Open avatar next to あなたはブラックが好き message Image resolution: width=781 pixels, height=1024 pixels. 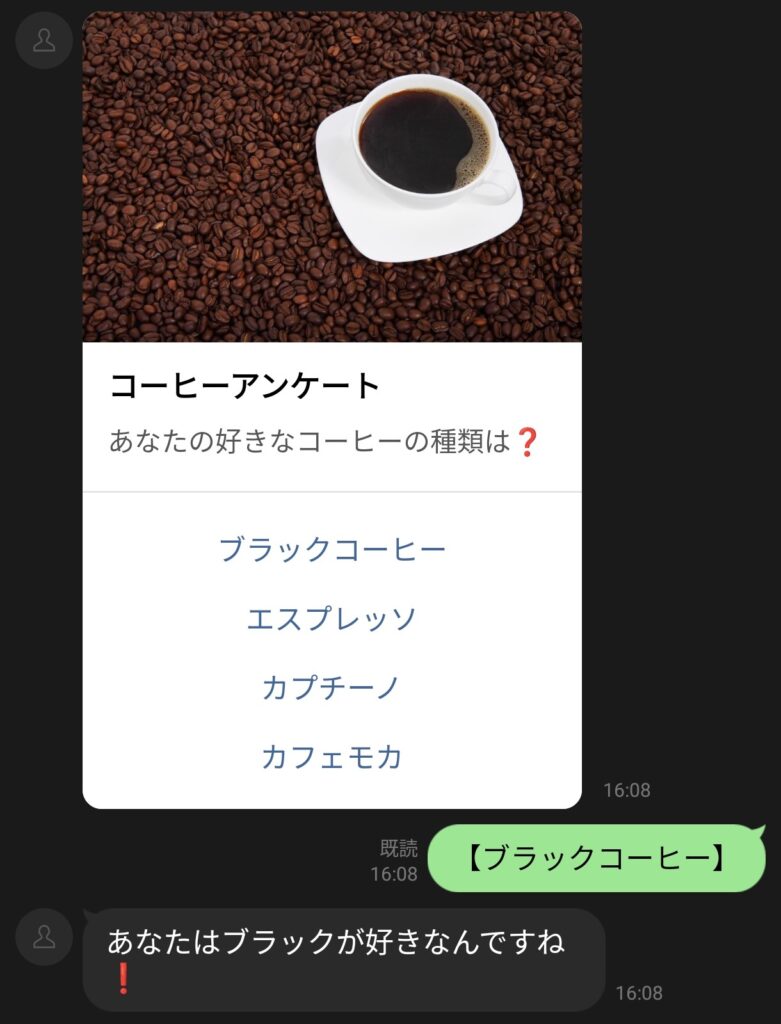pos(44,937)
